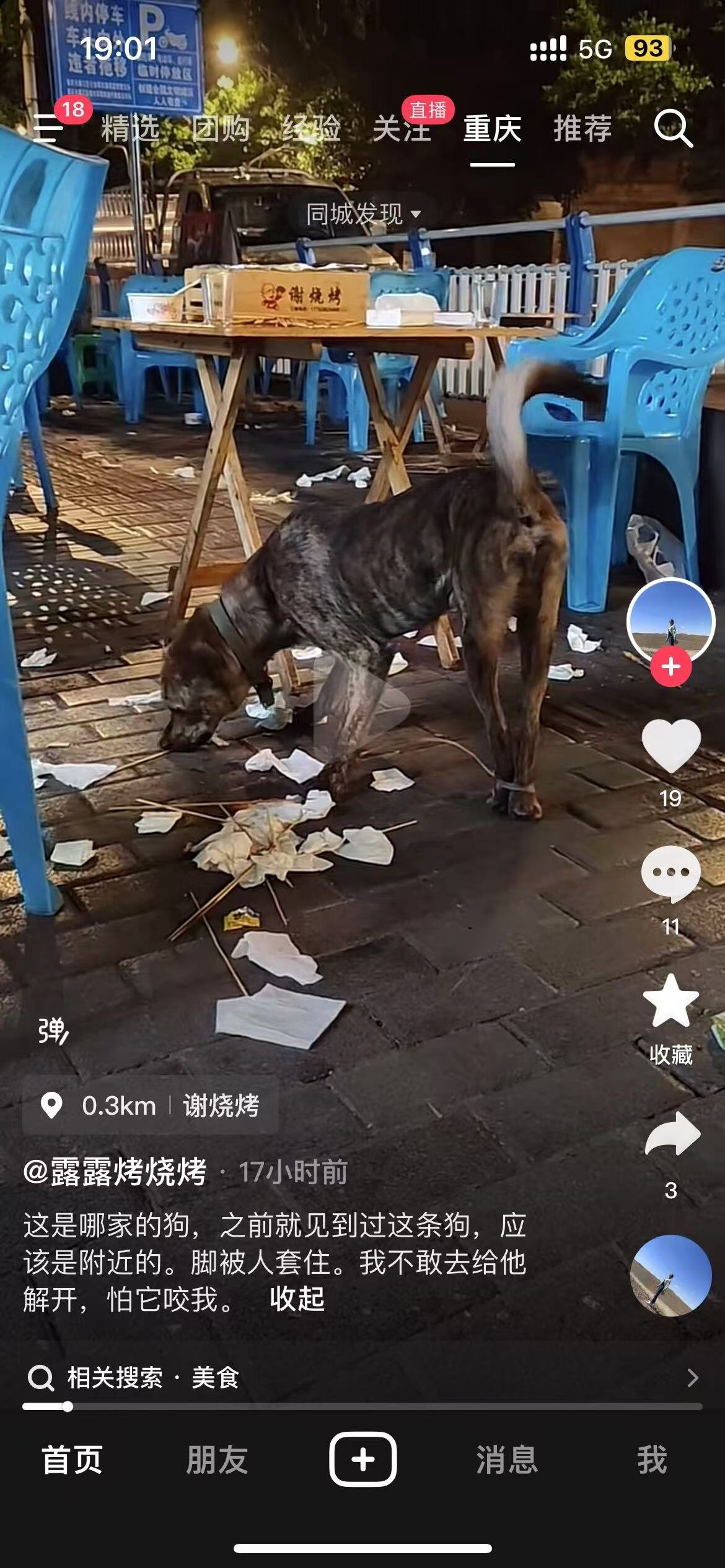Viewport: 725px width, 1568px height.
Task: Share this video via the arrow icon
Action: click(672, 1135)
